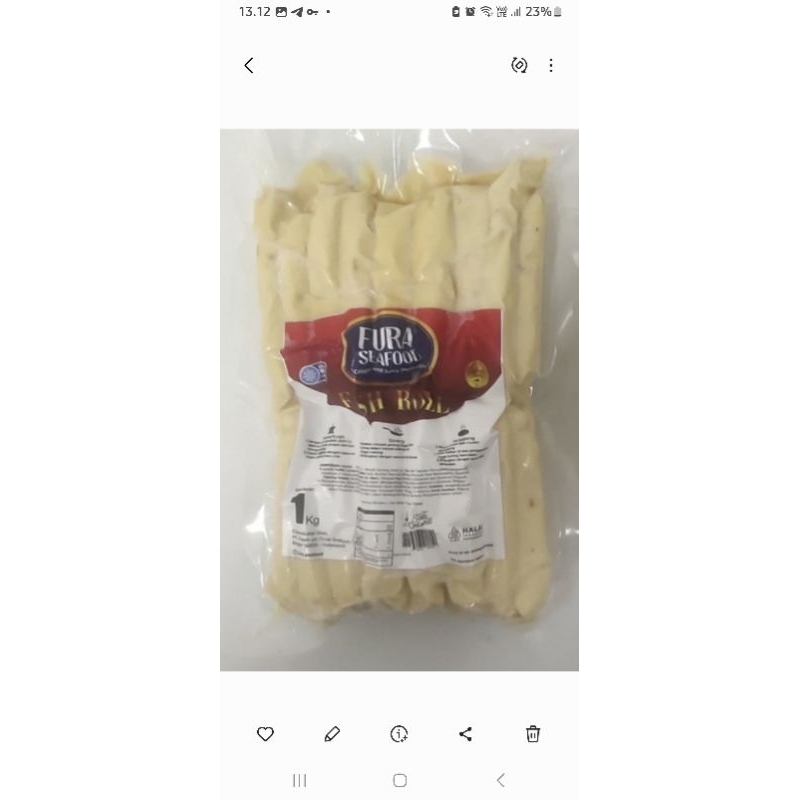Delete this photo with the trash icon
The height and width of the screenshot is (800, 800).
pyautogui.click(x=533, y=734)
